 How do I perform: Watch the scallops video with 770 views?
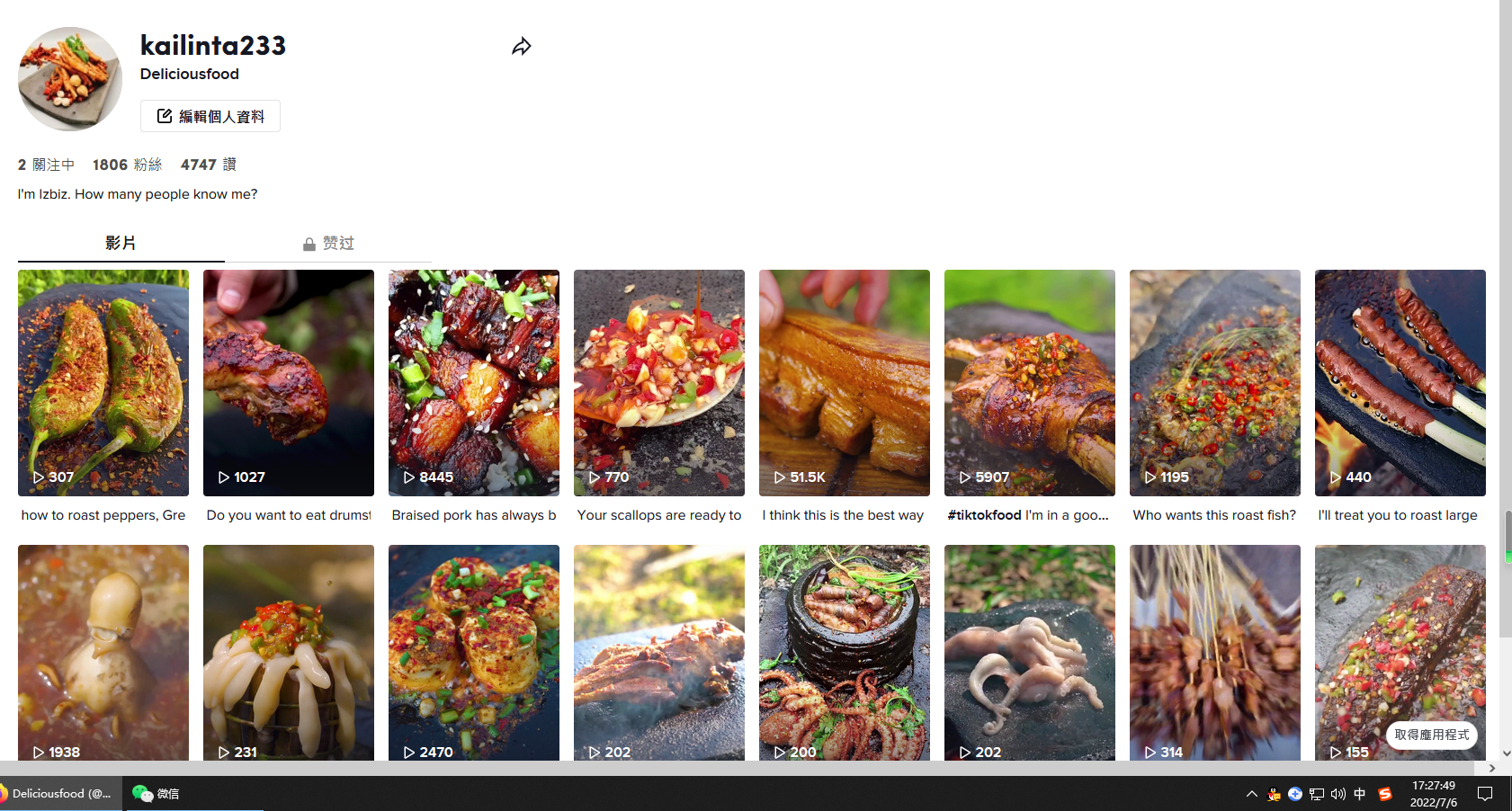pyautogui.click(x=659, y=383)
